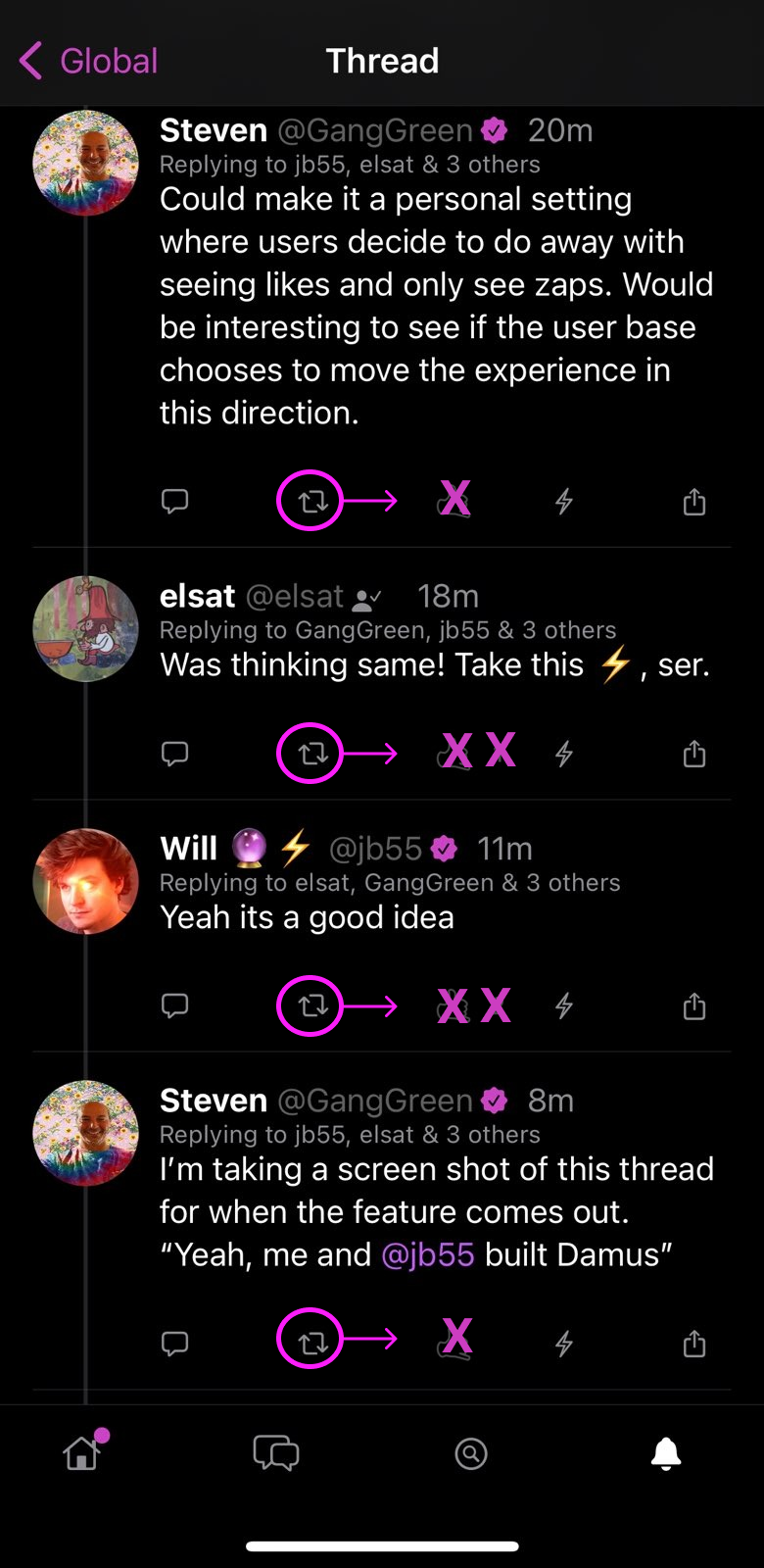Share Steven's 20m post
Screen dimensions: 764x1568
click(693, 502)
